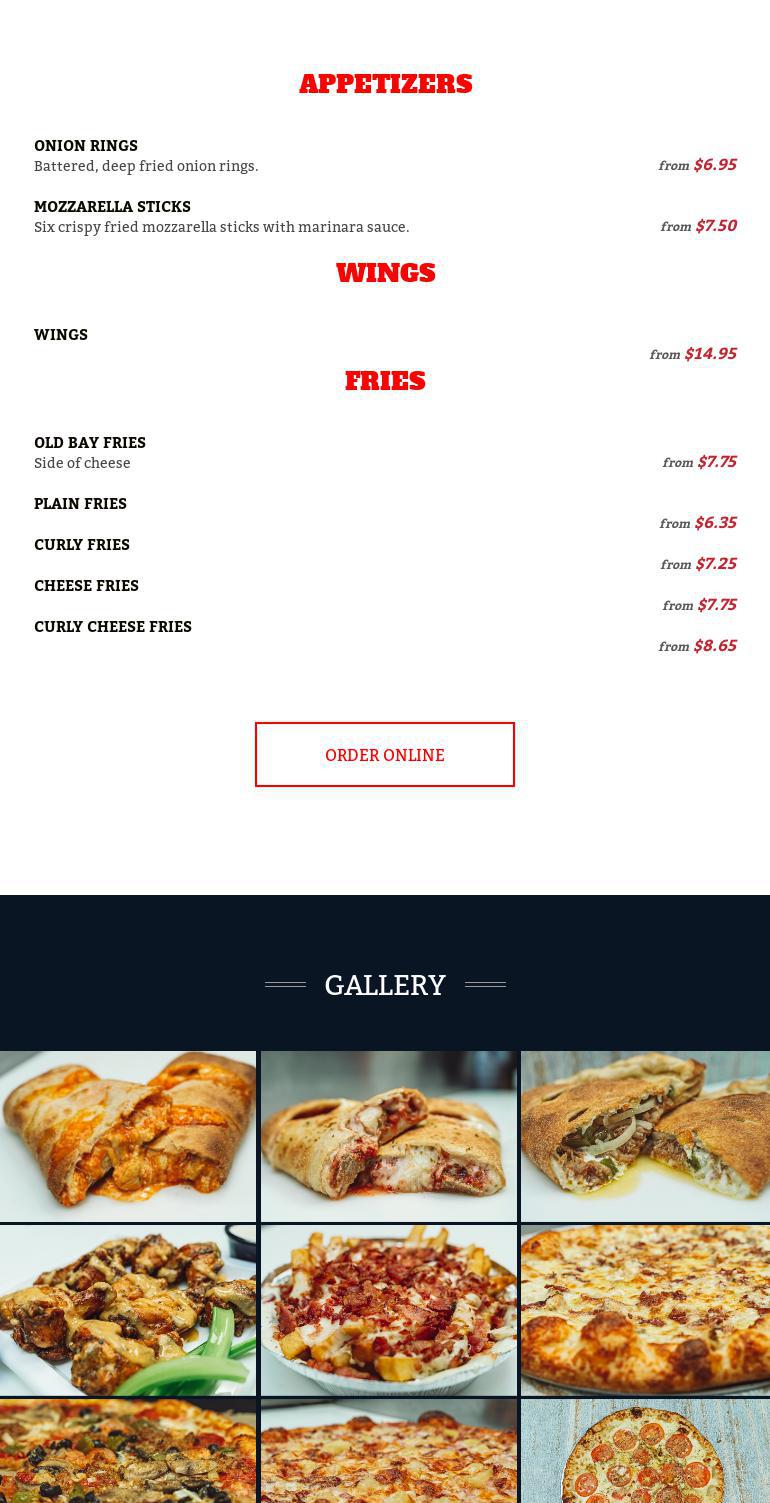View the meat calzone photo with marinara
Image resolution: width=770 pixels, height=1503 pixels.
[x=389, y=1136]
